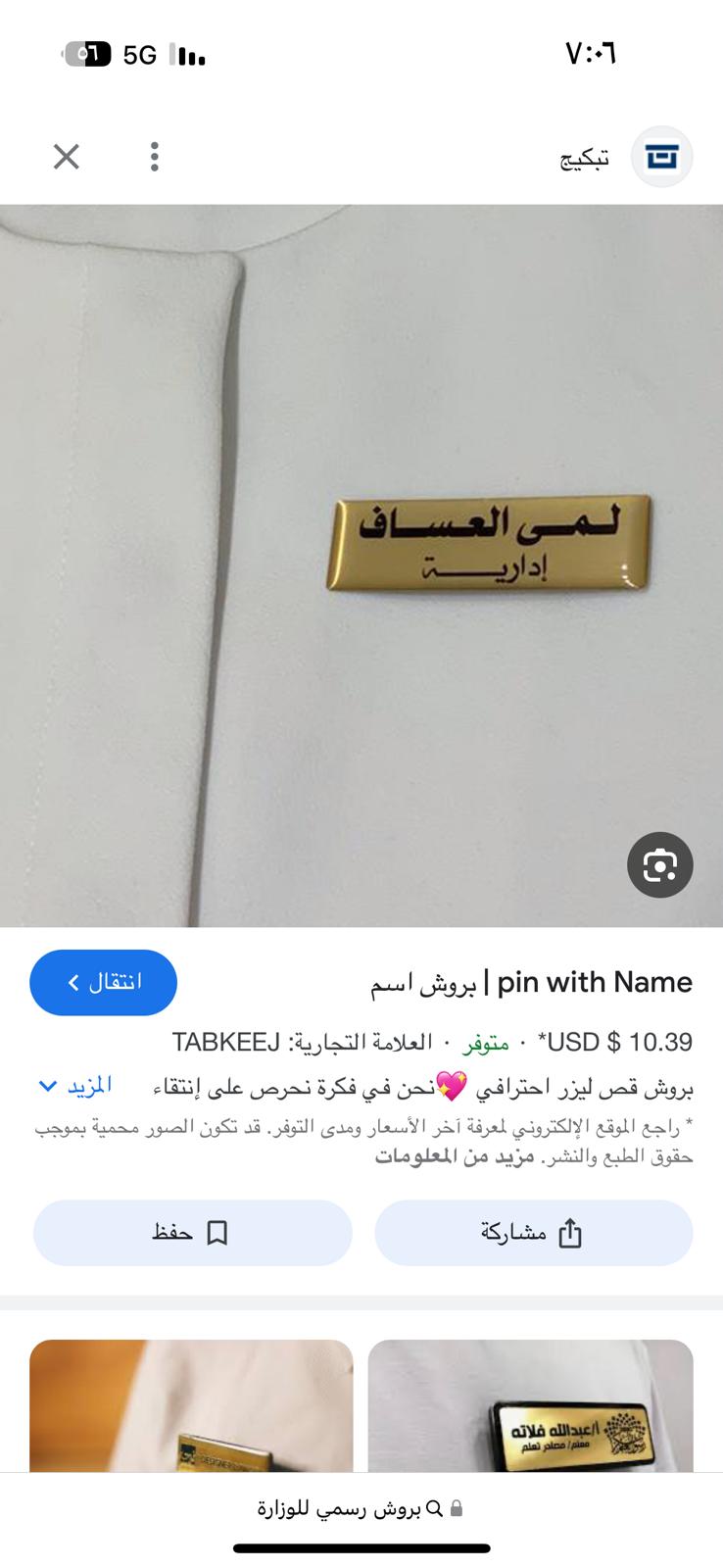
Task: Close the image viewer with X
Action: (66, 157)
